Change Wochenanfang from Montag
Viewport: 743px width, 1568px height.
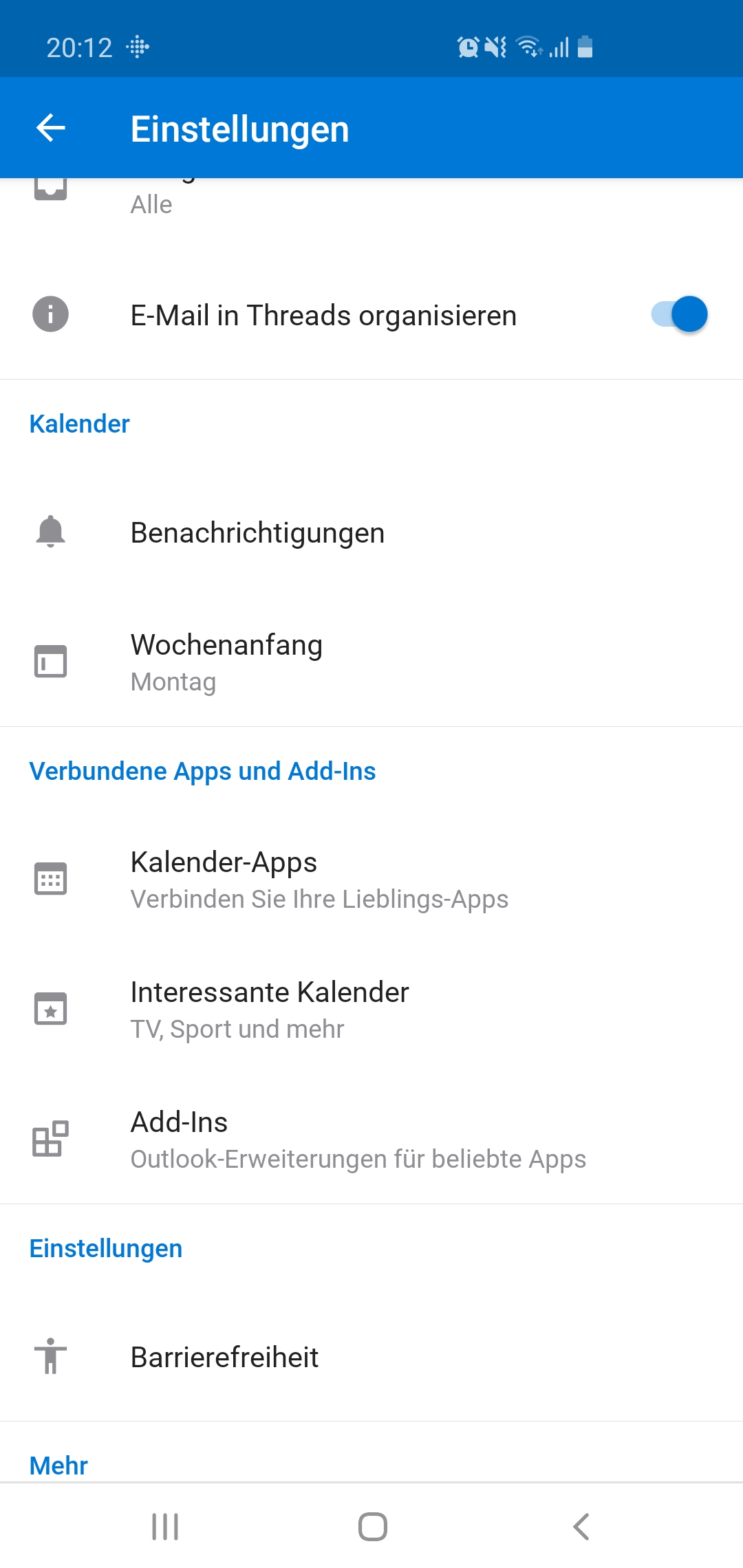371,662
